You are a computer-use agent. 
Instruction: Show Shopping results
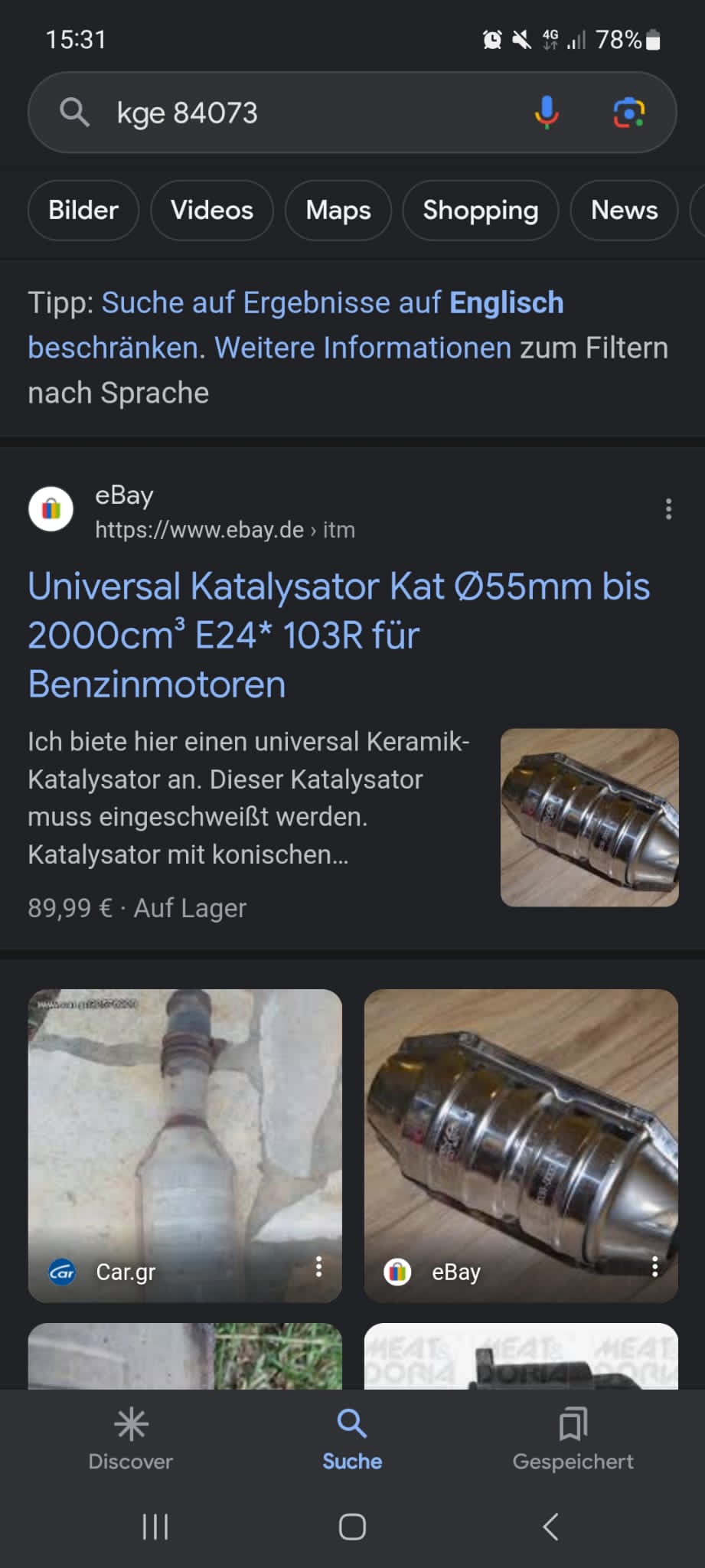click(481, 211)
